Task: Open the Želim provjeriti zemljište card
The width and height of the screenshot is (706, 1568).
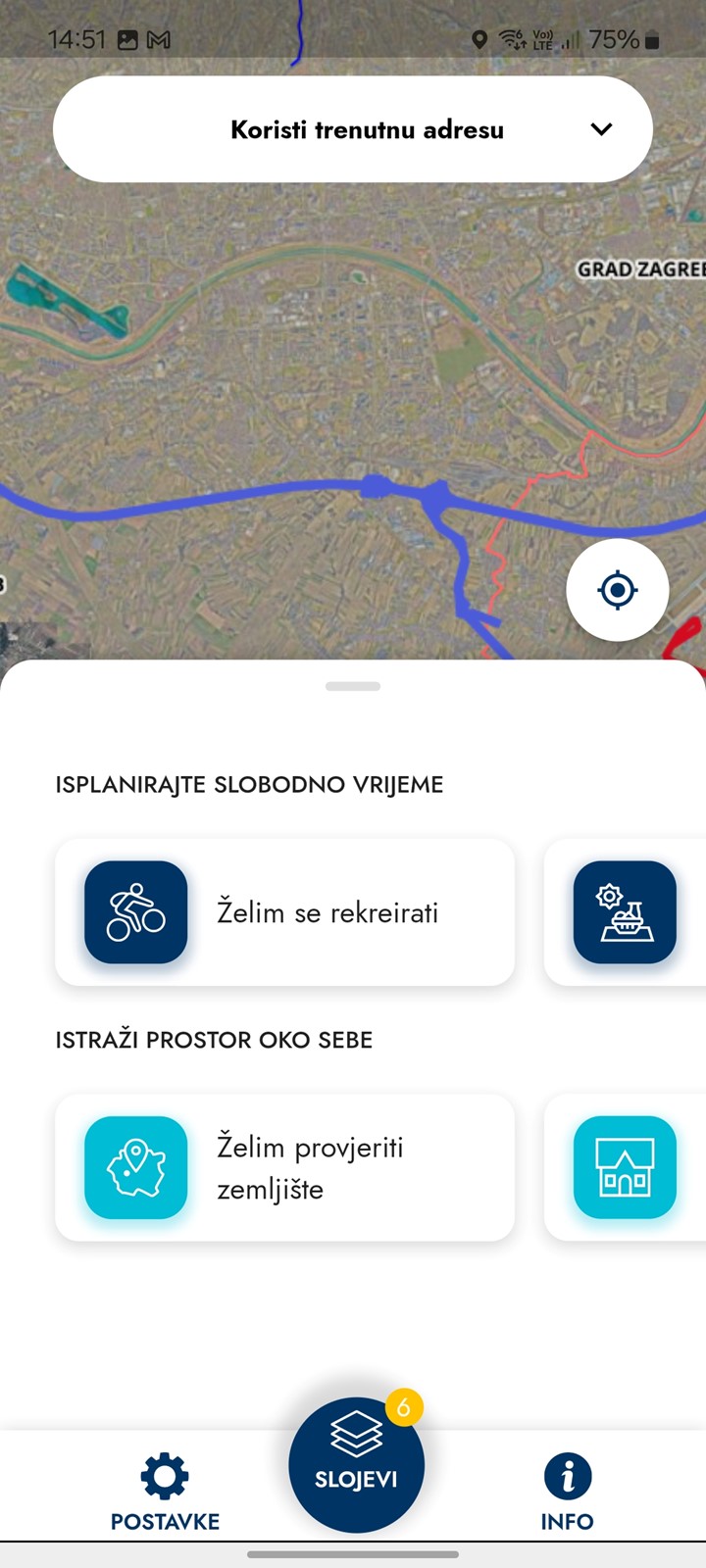Action: coord(284,1167)
